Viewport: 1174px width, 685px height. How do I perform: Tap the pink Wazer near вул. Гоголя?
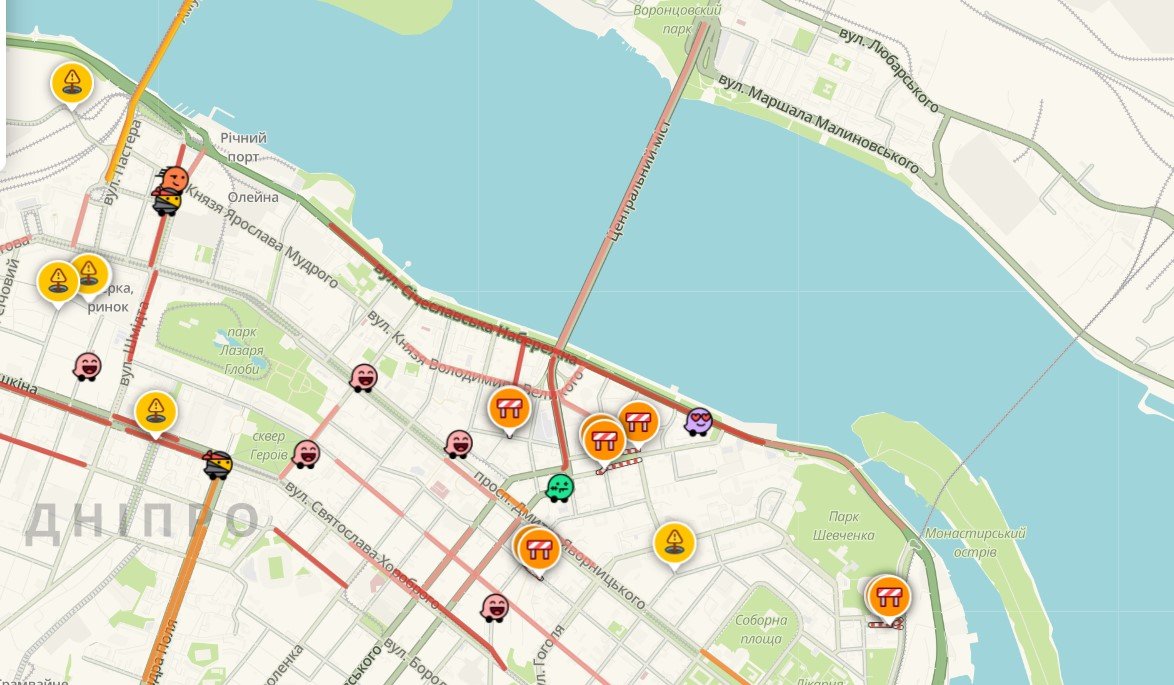coord(494,606)
